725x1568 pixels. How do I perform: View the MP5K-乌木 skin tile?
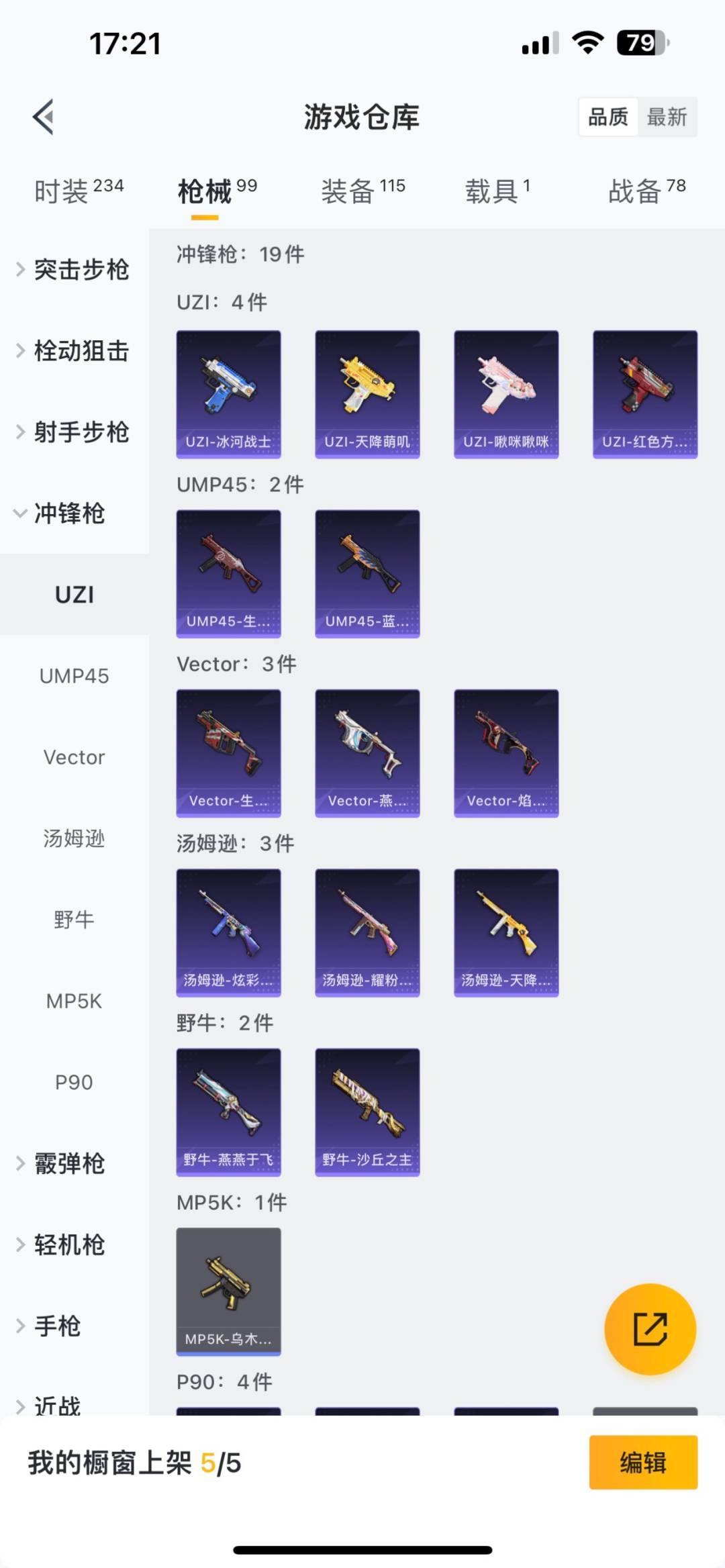tap(228, 1291)
